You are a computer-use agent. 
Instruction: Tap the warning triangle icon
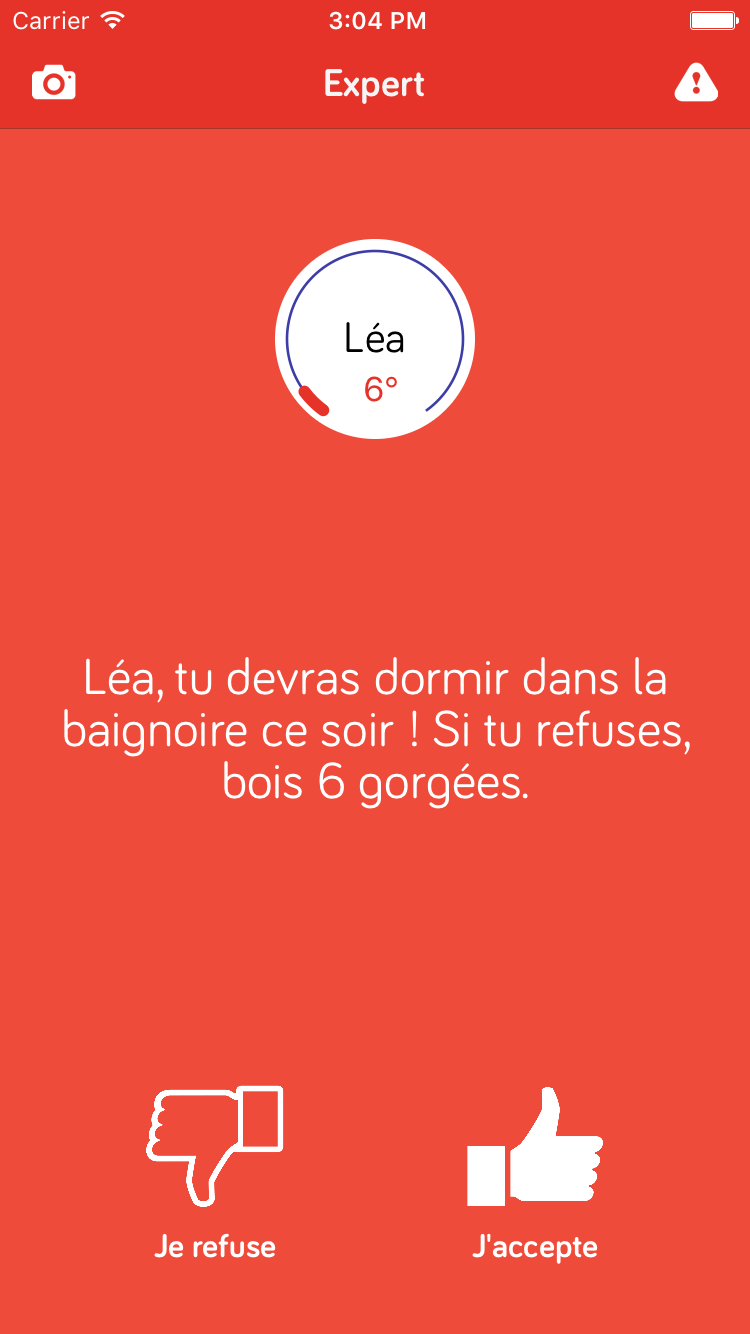[x=696, y=83]
